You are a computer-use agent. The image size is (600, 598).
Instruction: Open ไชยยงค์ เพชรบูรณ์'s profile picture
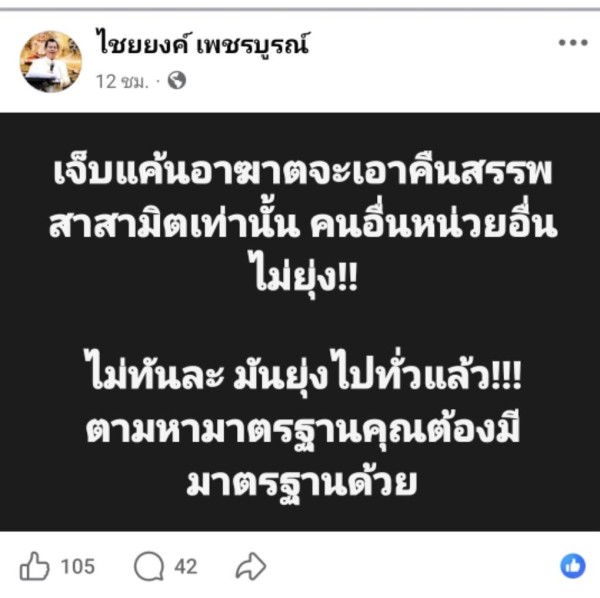(x=50, y=61)
